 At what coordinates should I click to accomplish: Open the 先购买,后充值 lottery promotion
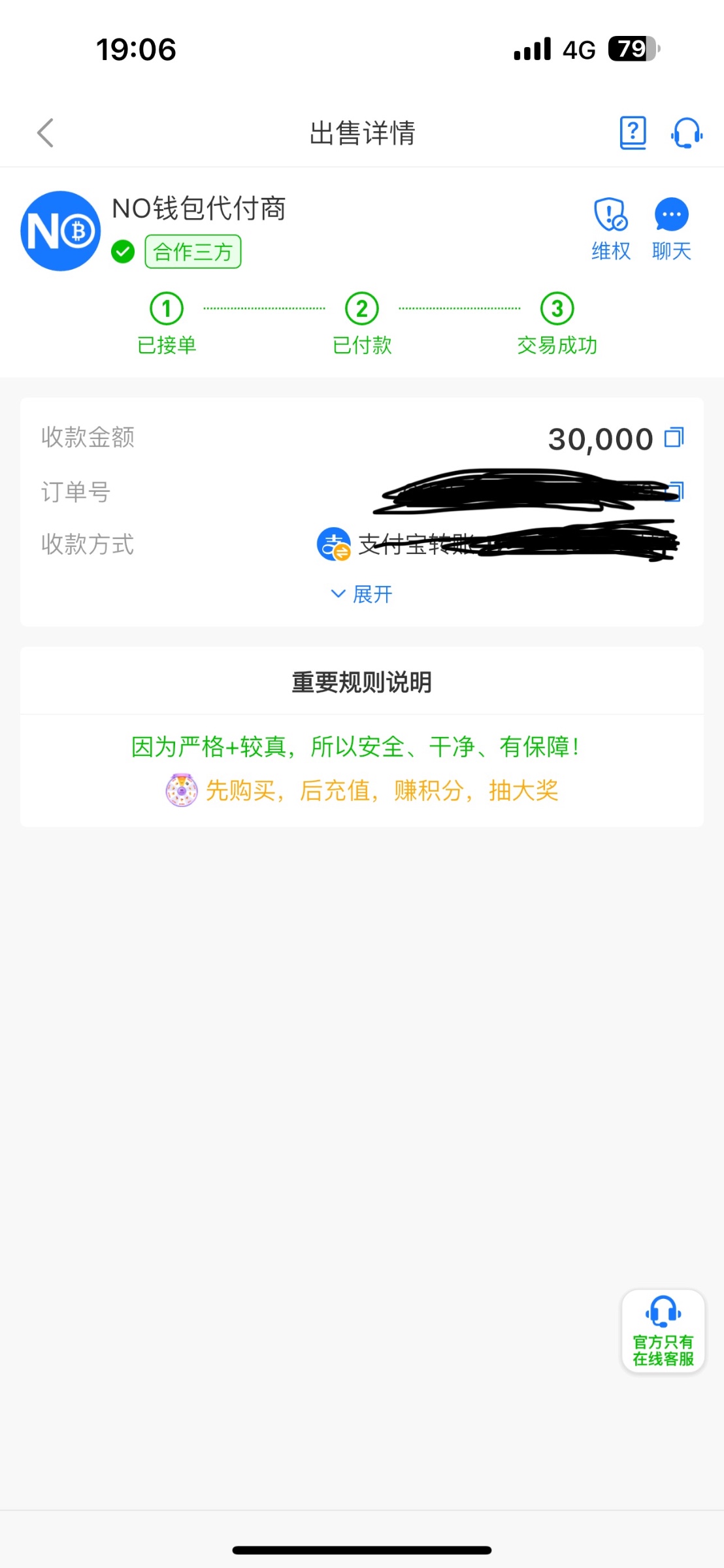click(362, 791)
